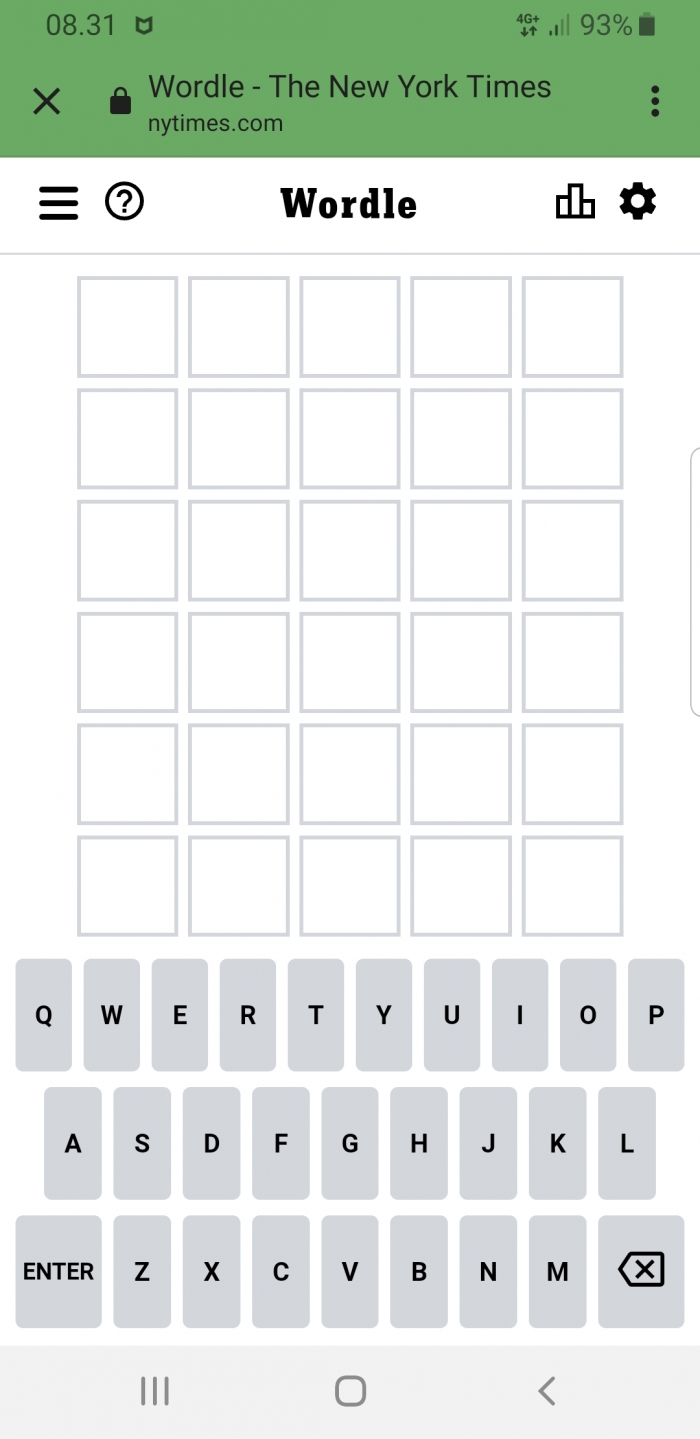The width and height of the screenshot is (700, 1439).
Task: Close the browser tab with the X
Action: (x=47, y=101)
